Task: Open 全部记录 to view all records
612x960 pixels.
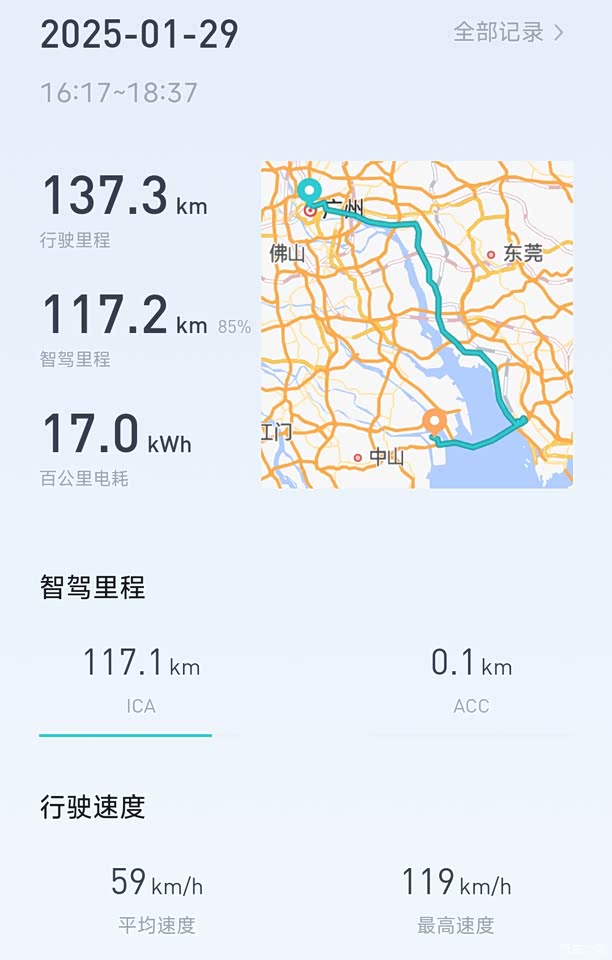Action: pos(508,32)
